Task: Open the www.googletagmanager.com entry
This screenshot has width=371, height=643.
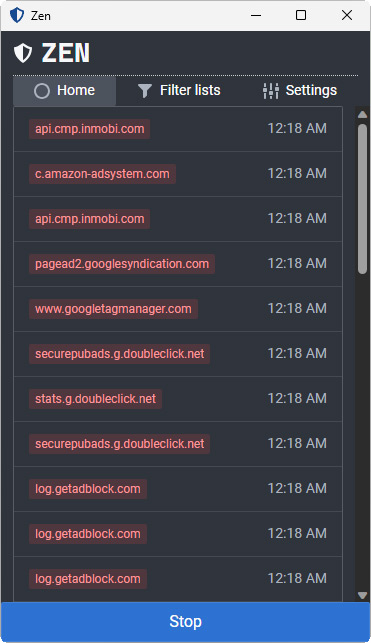Action: tap(178, 309)
